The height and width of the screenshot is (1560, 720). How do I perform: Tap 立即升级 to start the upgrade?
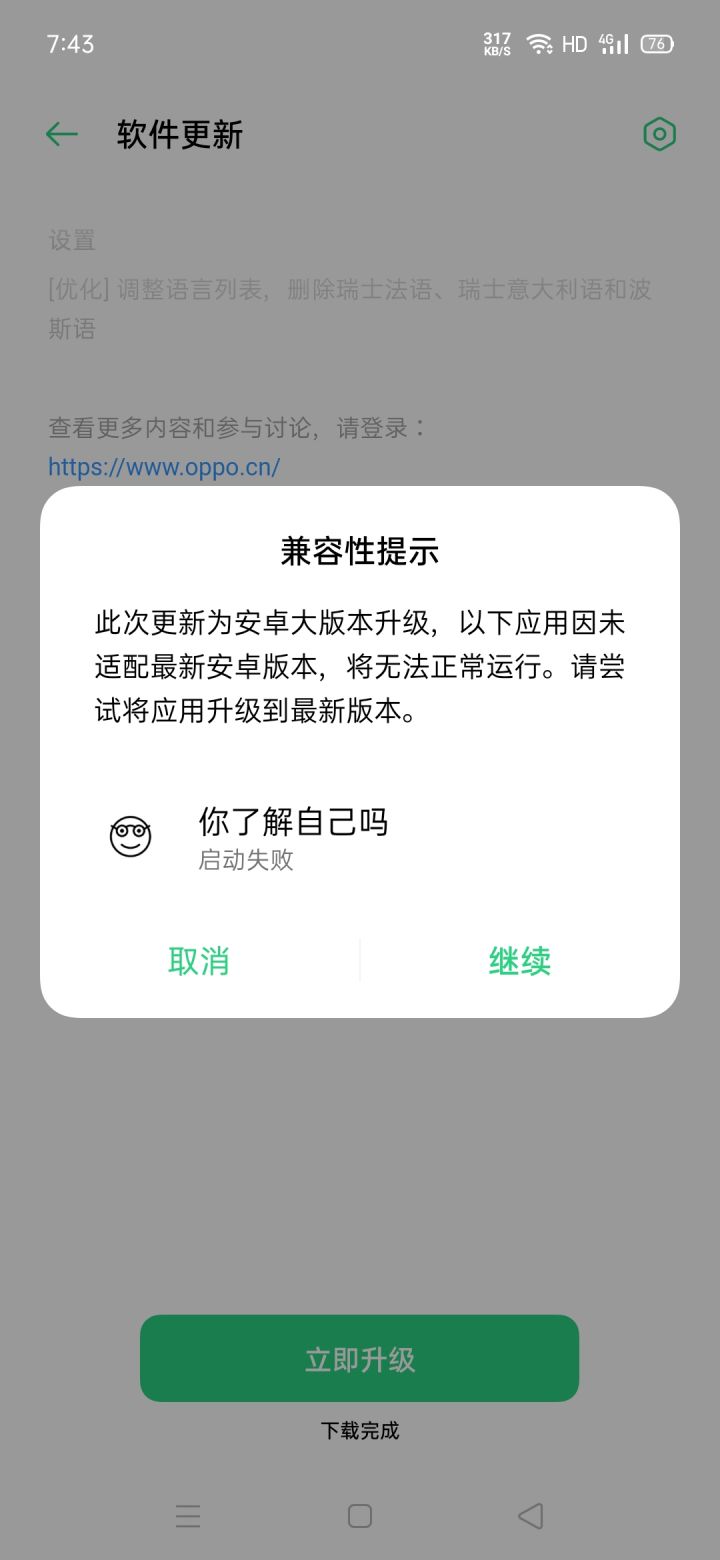tap(359, 1358)
